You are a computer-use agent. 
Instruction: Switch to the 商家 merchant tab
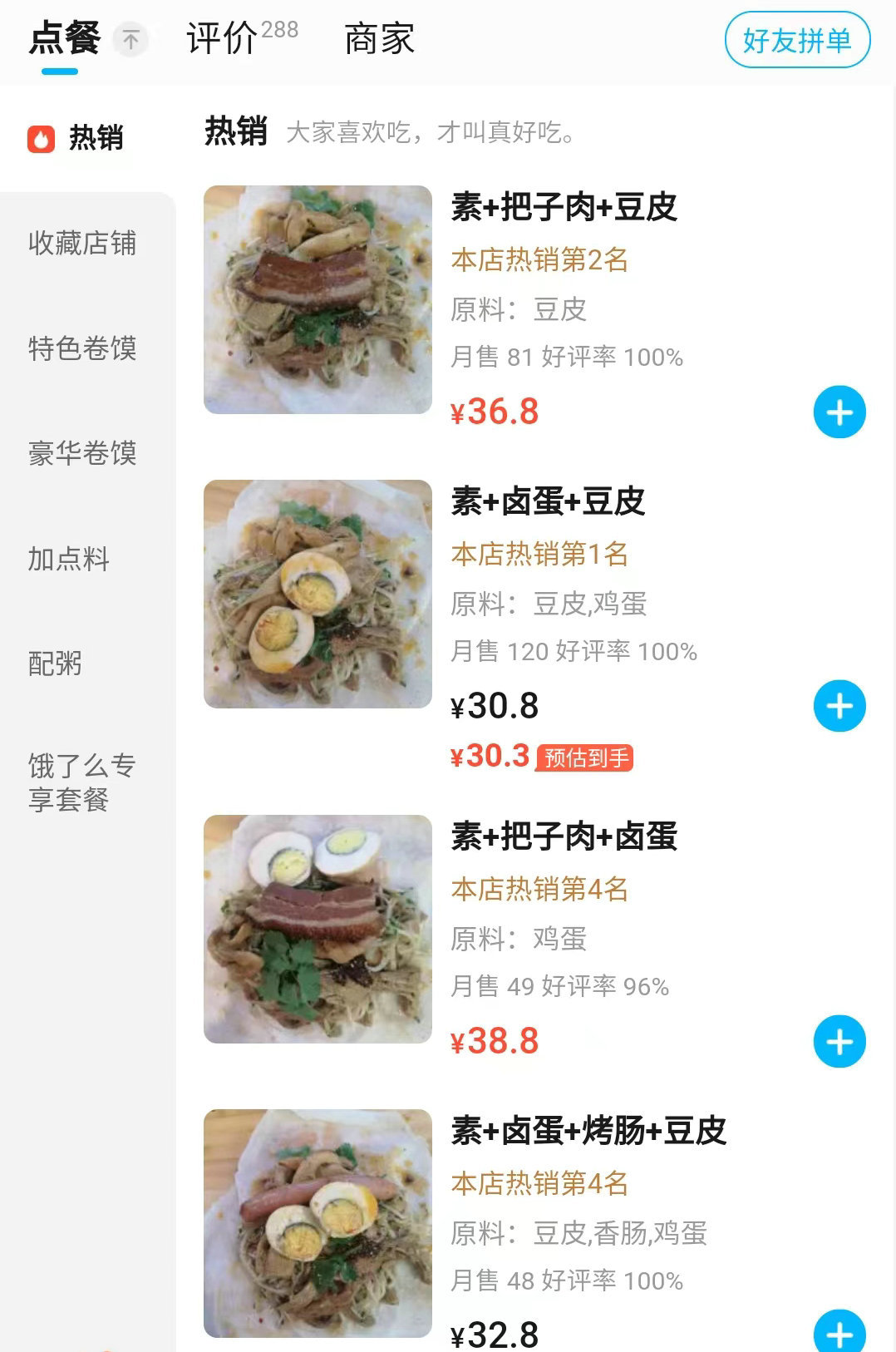pyautogui.click(x=379, y=39)
